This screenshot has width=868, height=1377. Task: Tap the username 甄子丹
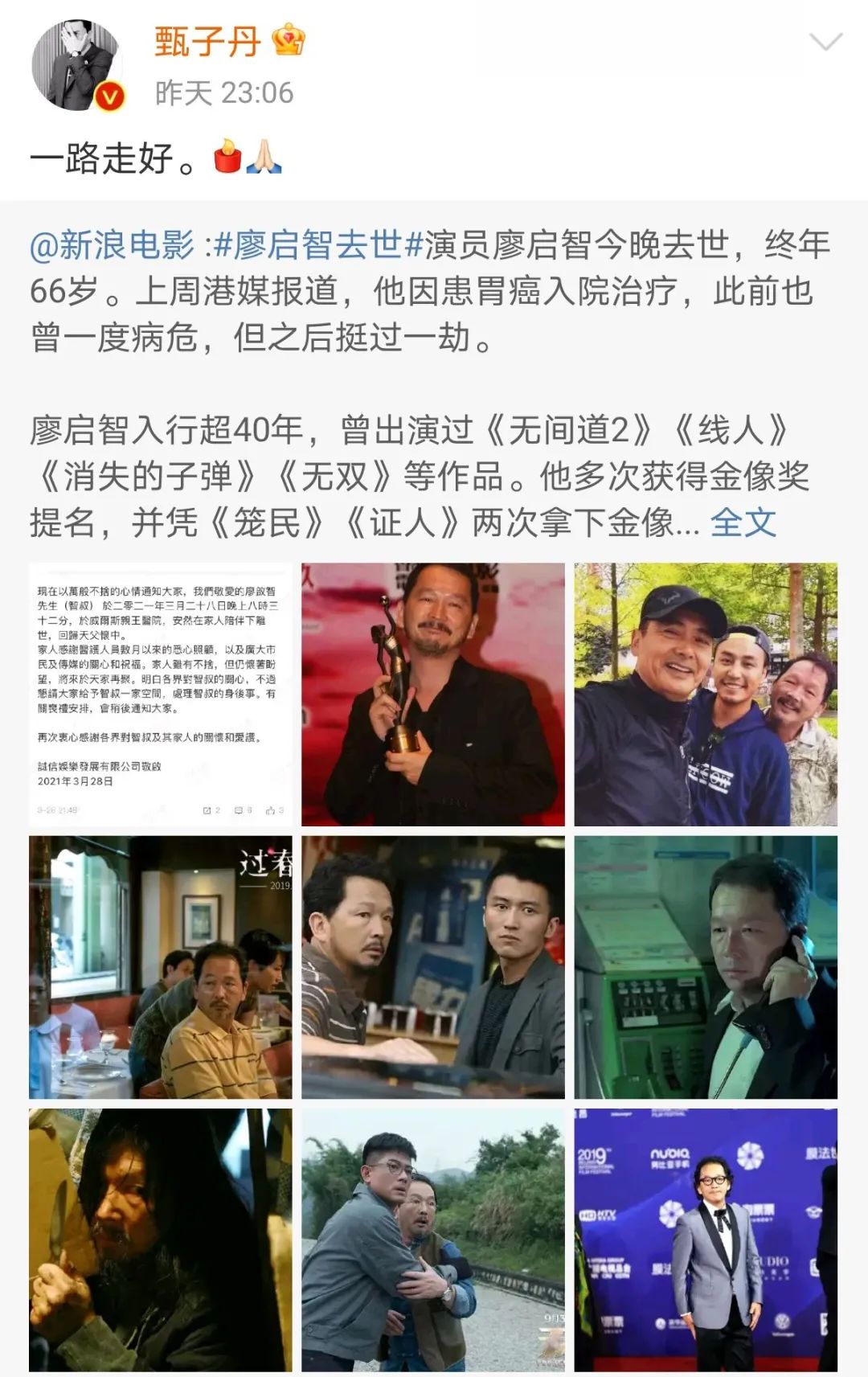point(207,42)
